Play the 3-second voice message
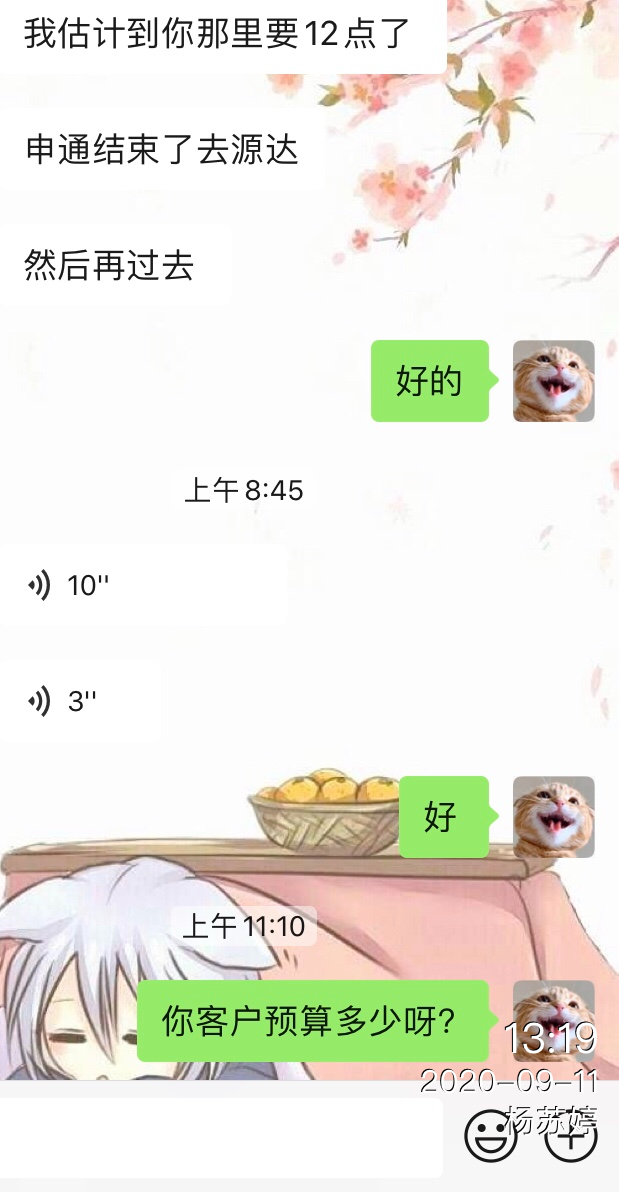This screenshot has width=619, height=1192. 80,702
